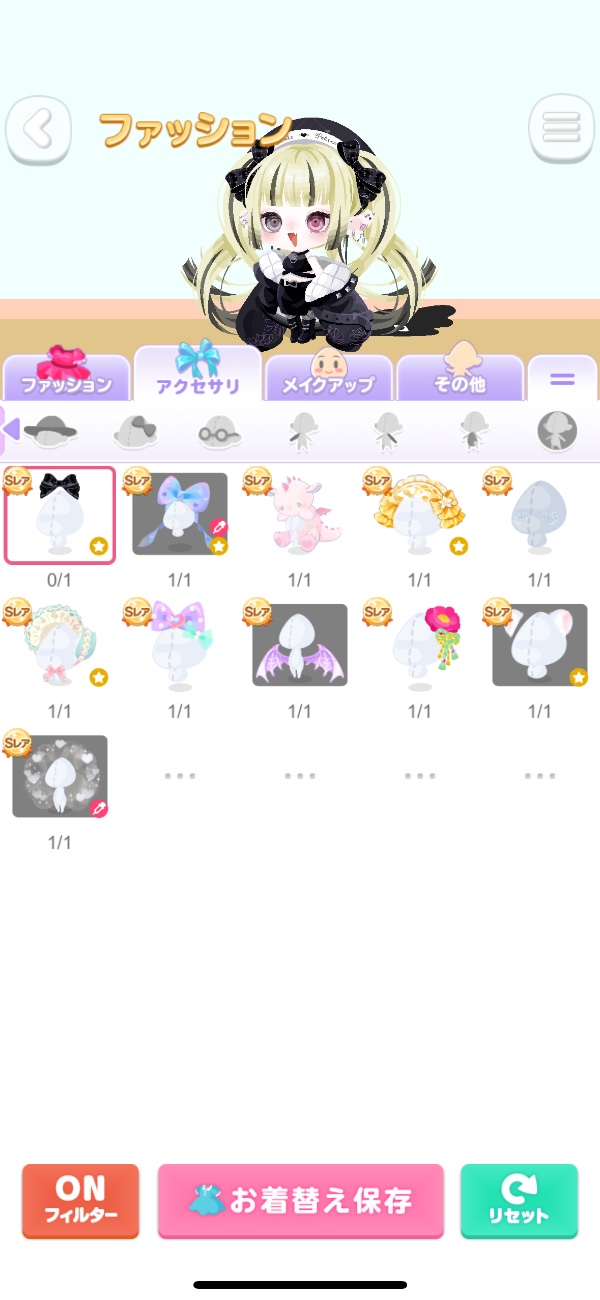Select the purple bat wings item
The height and width of the screenshot is (1300, 600).
tap(299, 645)
